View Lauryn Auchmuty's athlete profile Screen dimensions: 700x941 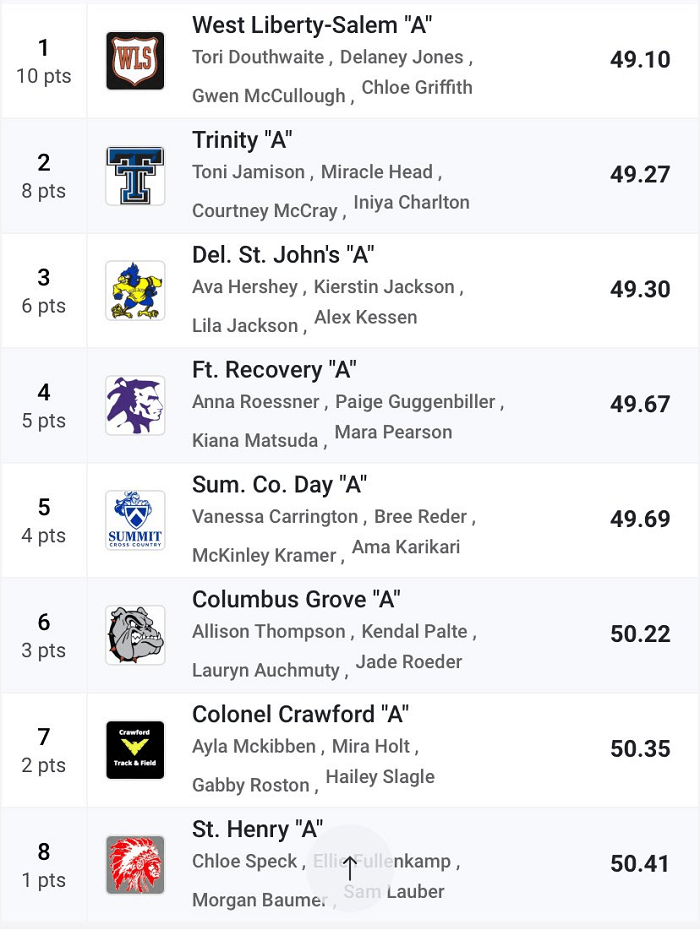[x=266, y=670]
